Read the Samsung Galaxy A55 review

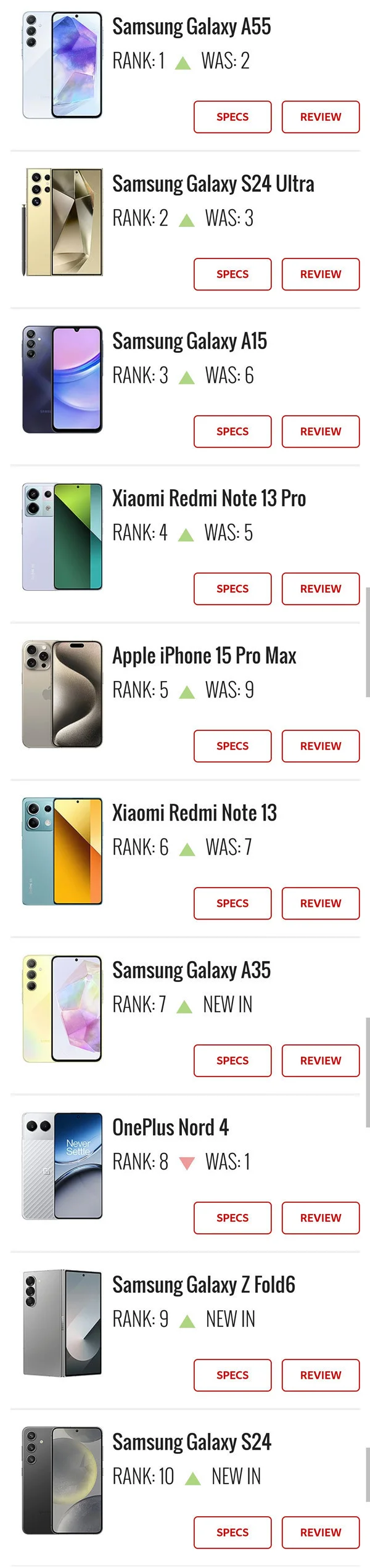click(320, 117)
